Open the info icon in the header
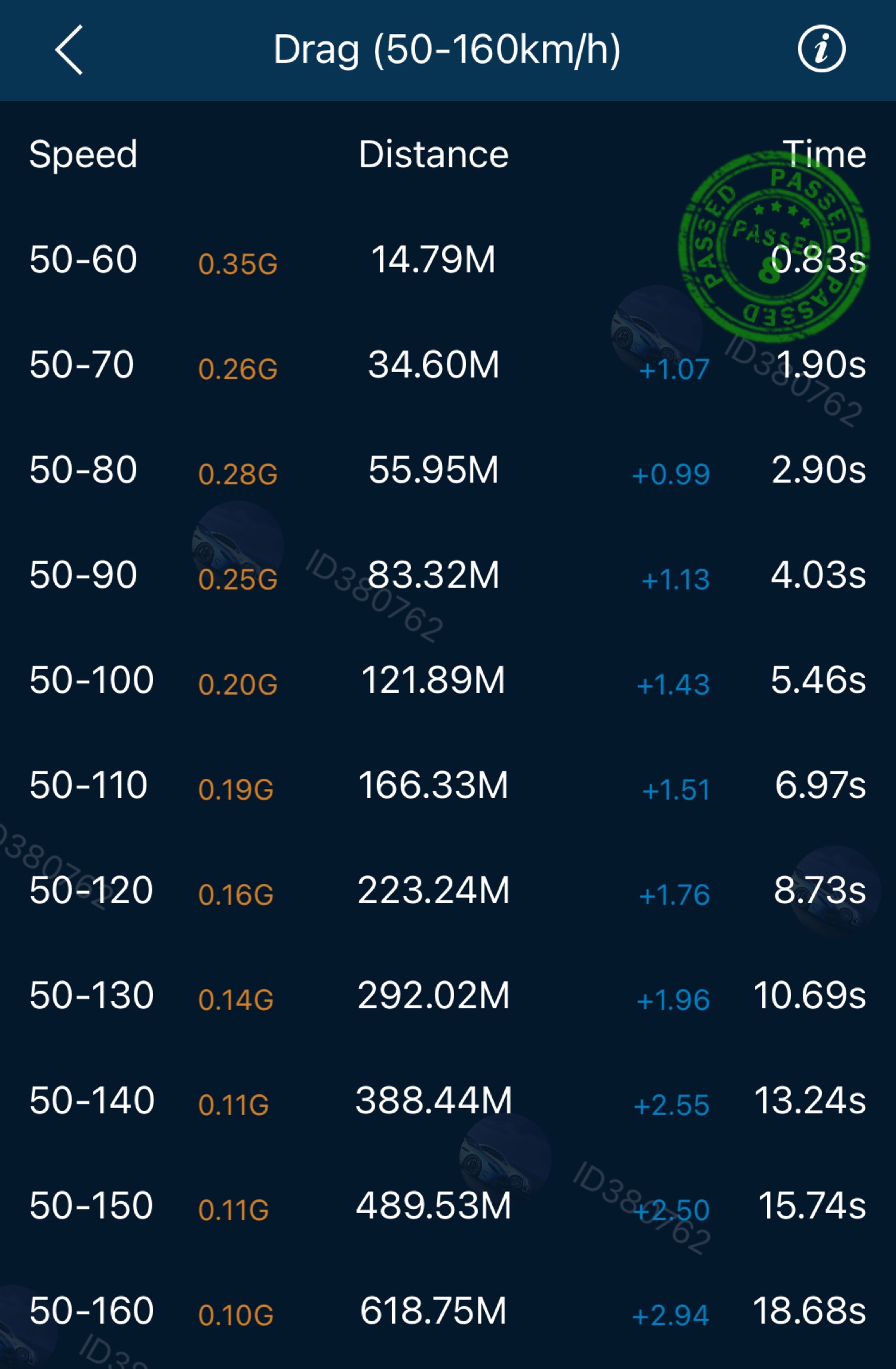The height and width of the screenshot is (1369, 896). click(x=821, y=49)
